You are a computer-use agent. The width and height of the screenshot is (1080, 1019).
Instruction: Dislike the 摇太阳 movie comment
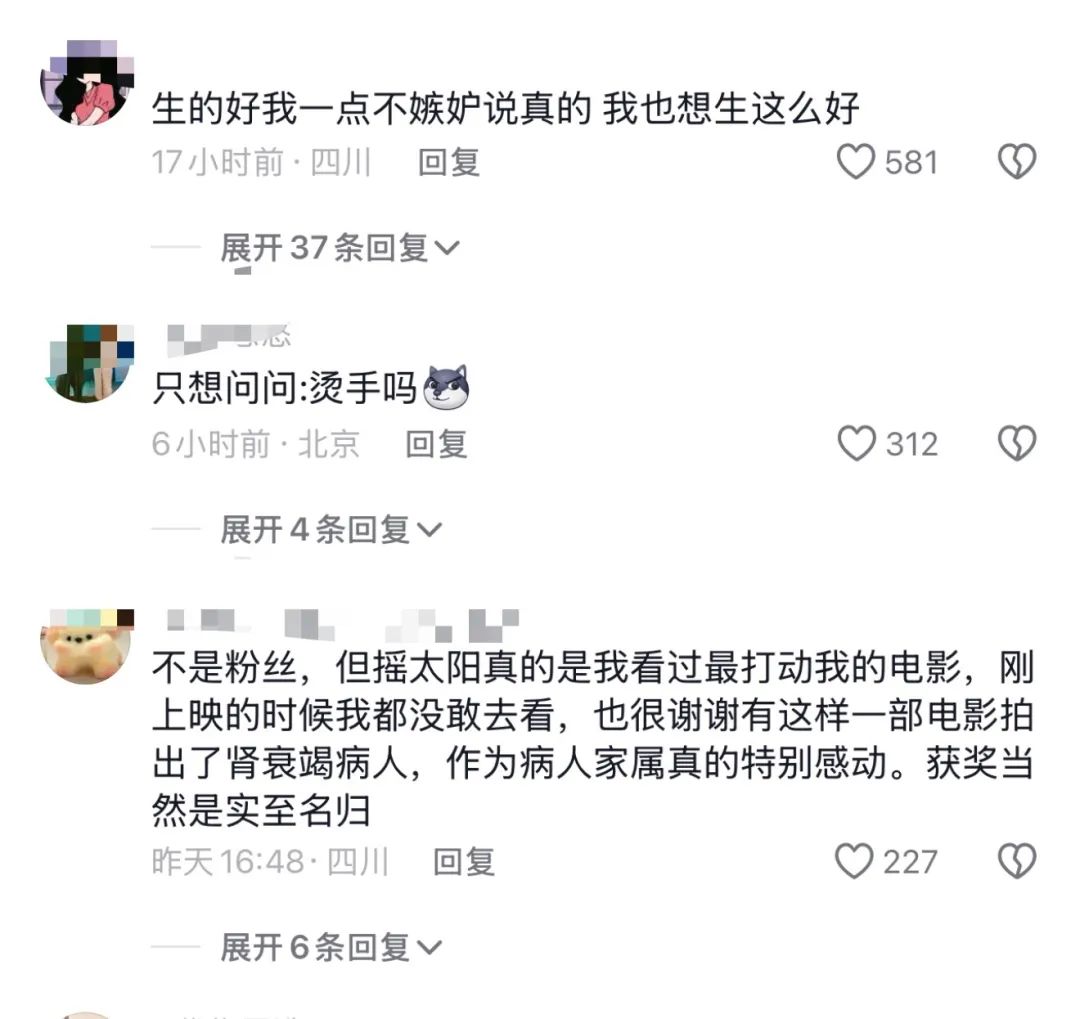pos(1017,861)
